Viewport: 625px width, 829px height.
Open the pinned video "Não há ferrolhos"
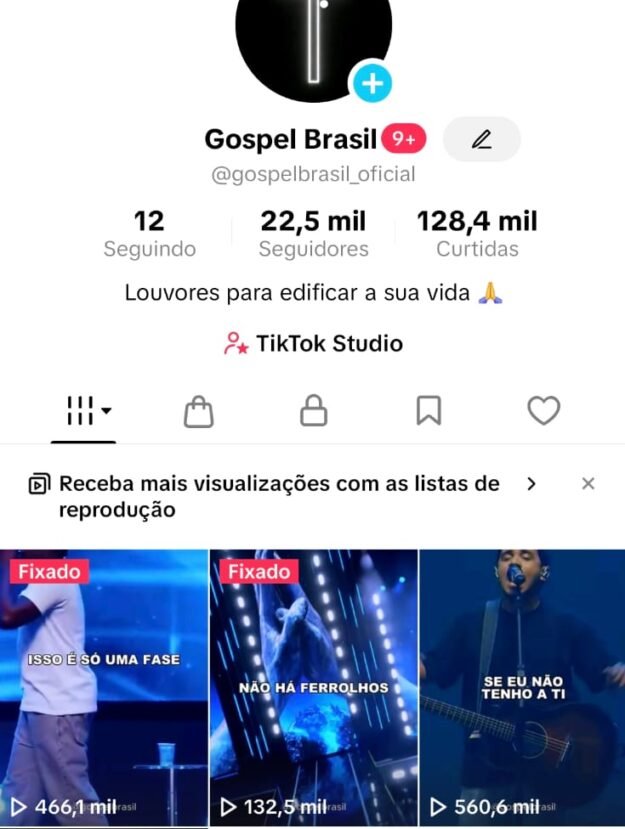pos(313,688)
